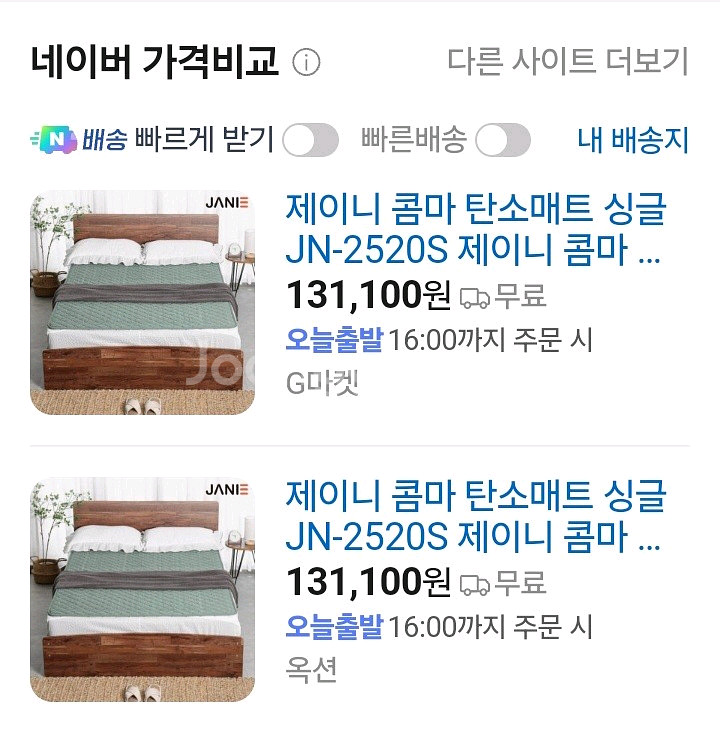Enable the 빠르게 받기 delivery toggle

click(x=310, y=141)
